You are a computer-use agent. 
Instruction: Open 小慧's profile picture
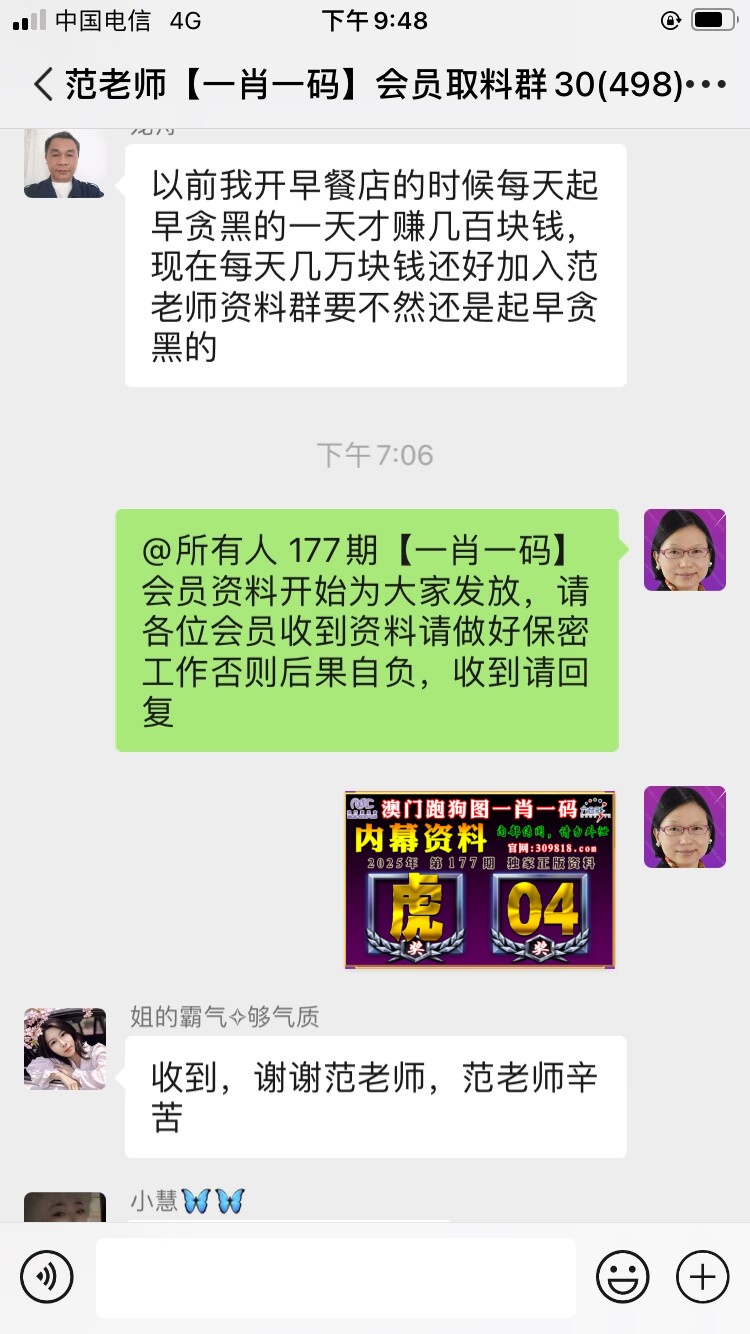tap(65, 1207)
